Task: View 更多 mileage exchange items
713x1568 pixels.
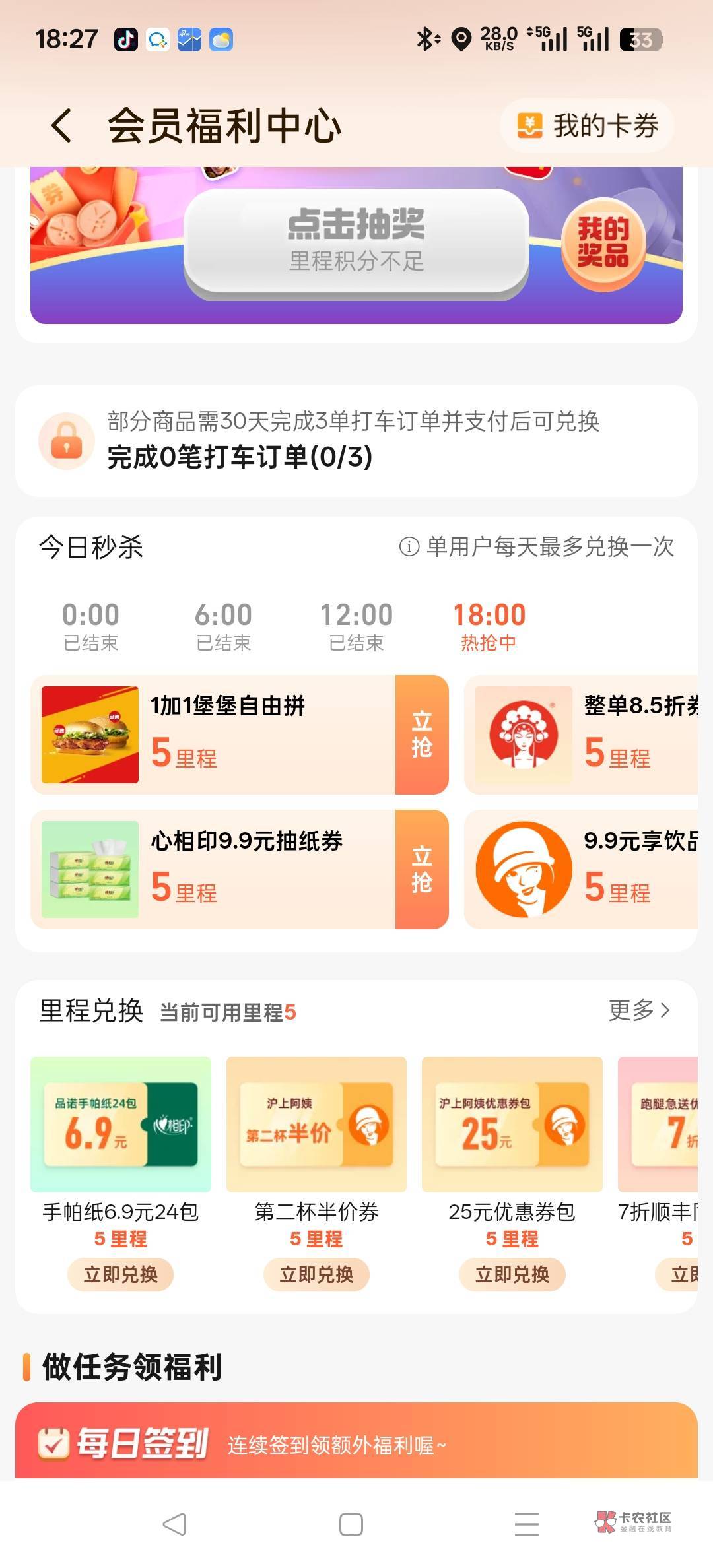Action: coord(639,1010)
